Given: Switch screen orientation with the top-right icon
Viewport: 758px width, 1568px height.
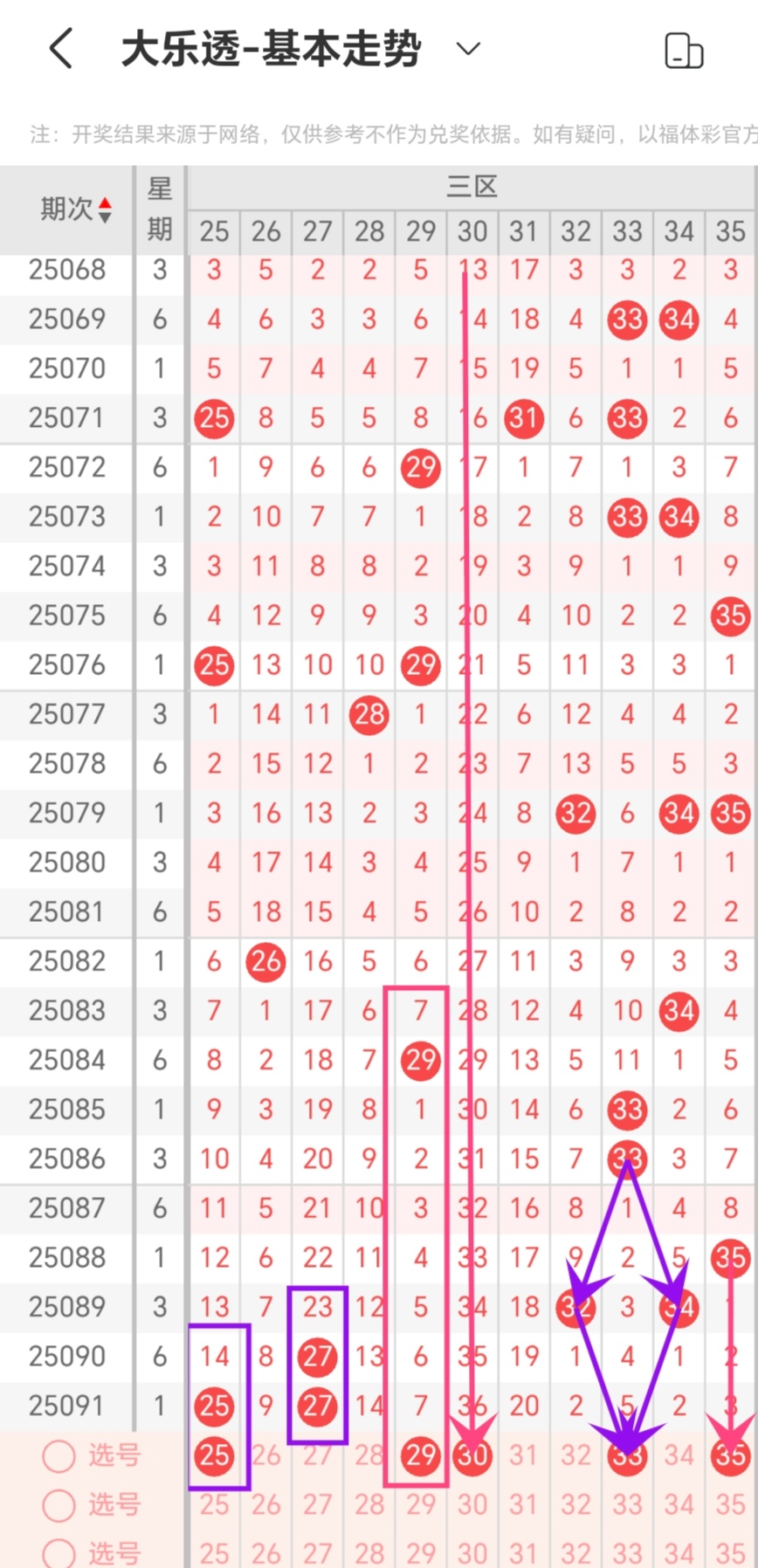Looking at the screenshot, I should (x=684, y=51).
